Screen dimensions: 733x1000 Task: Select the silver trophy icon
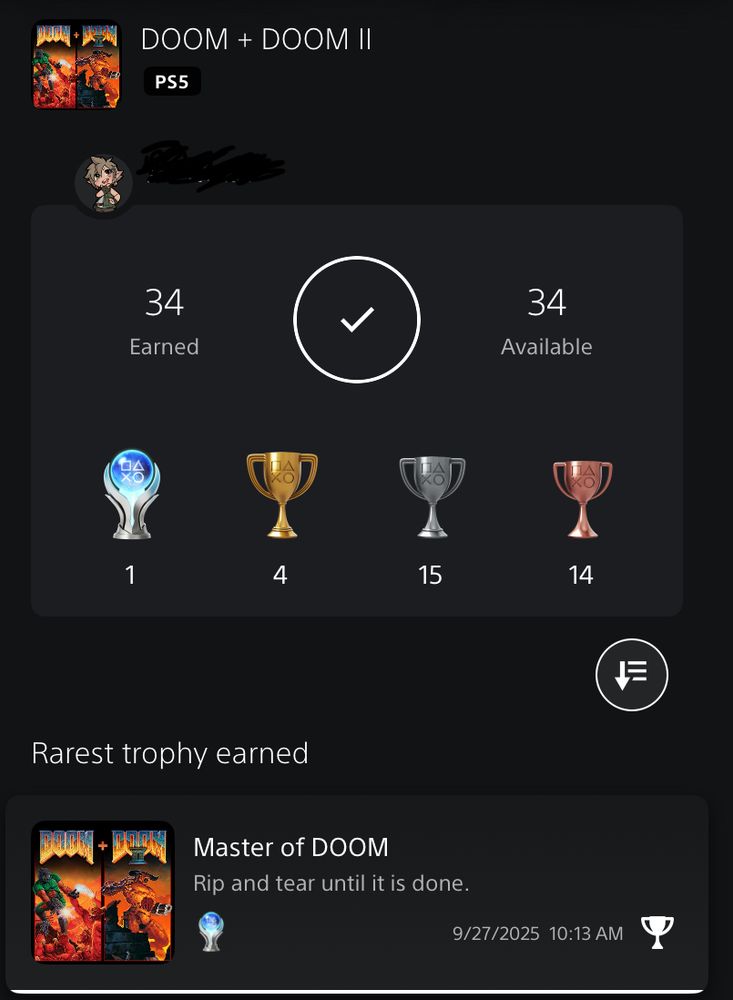click(x=431, y=490)
